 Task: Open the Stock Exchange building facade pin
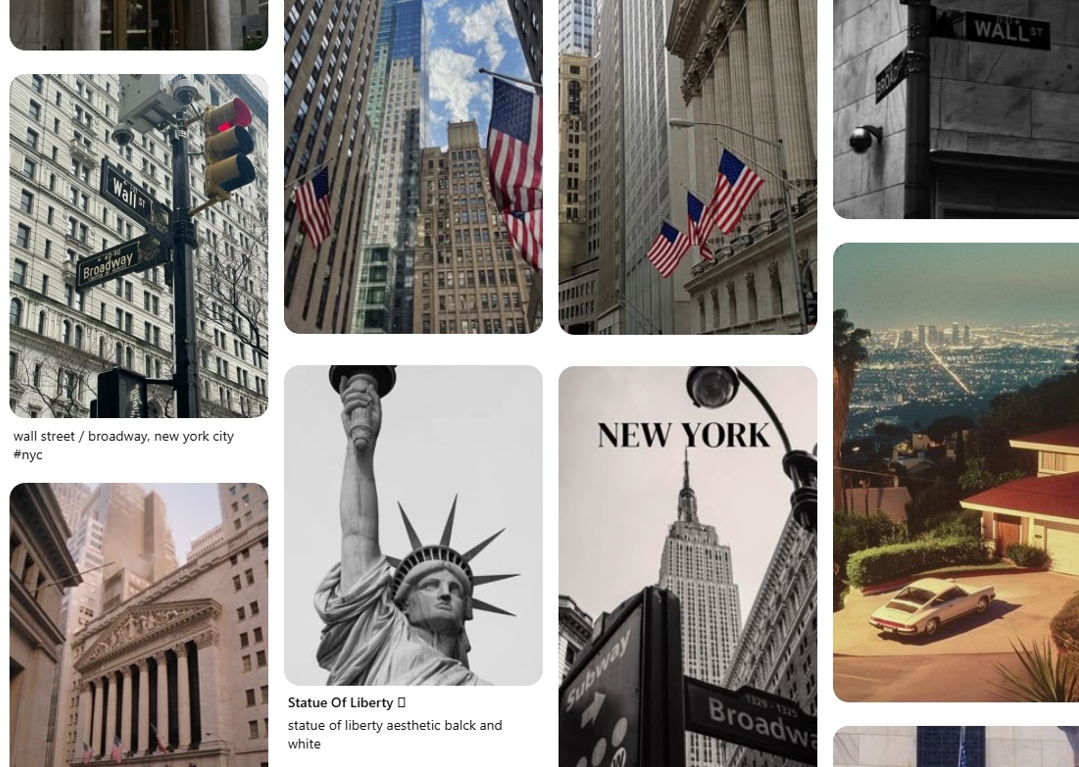coord(139,624)
